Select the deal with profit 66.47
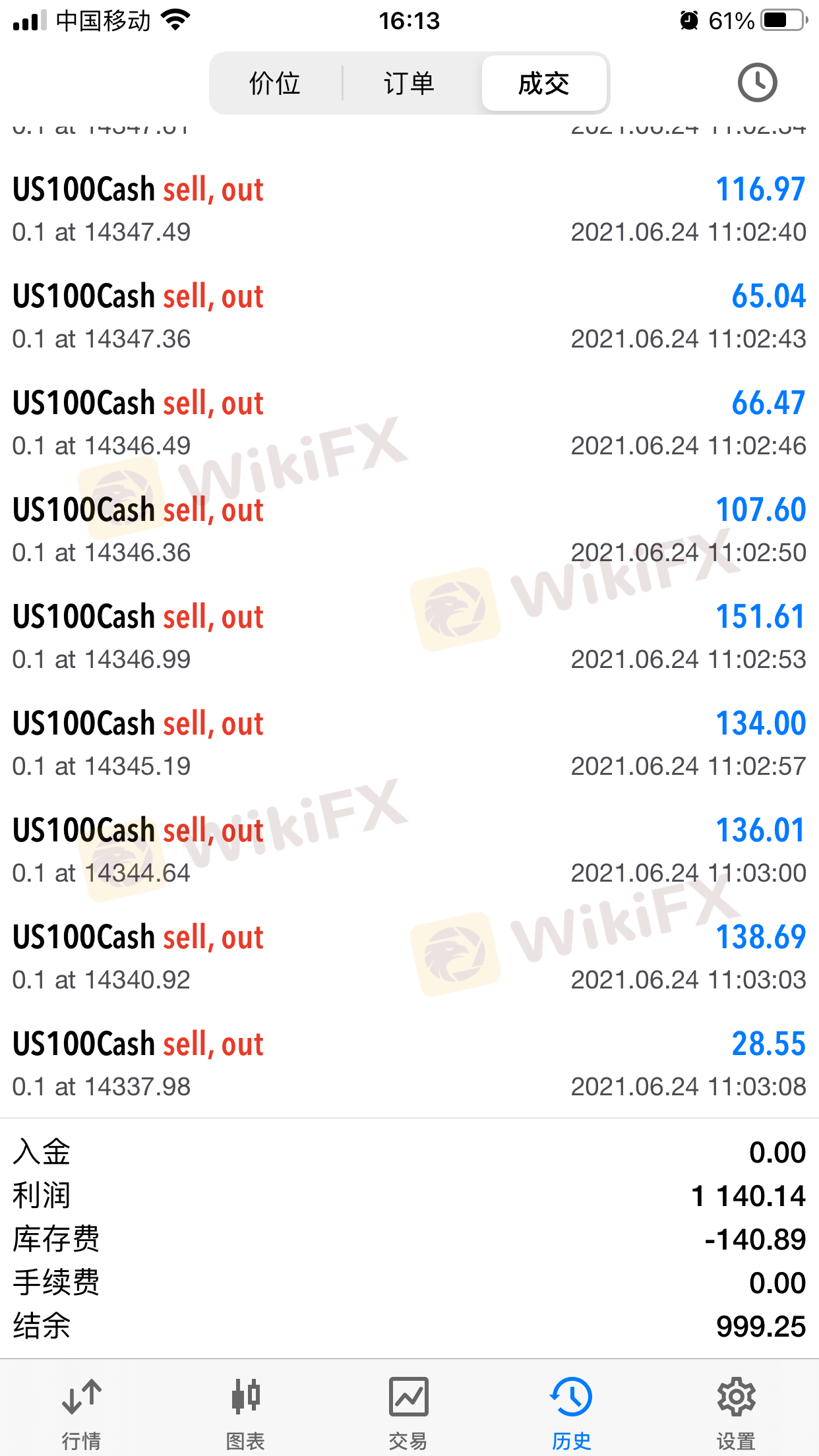Screen dimensions: 819x1456 tap(409, 423)
